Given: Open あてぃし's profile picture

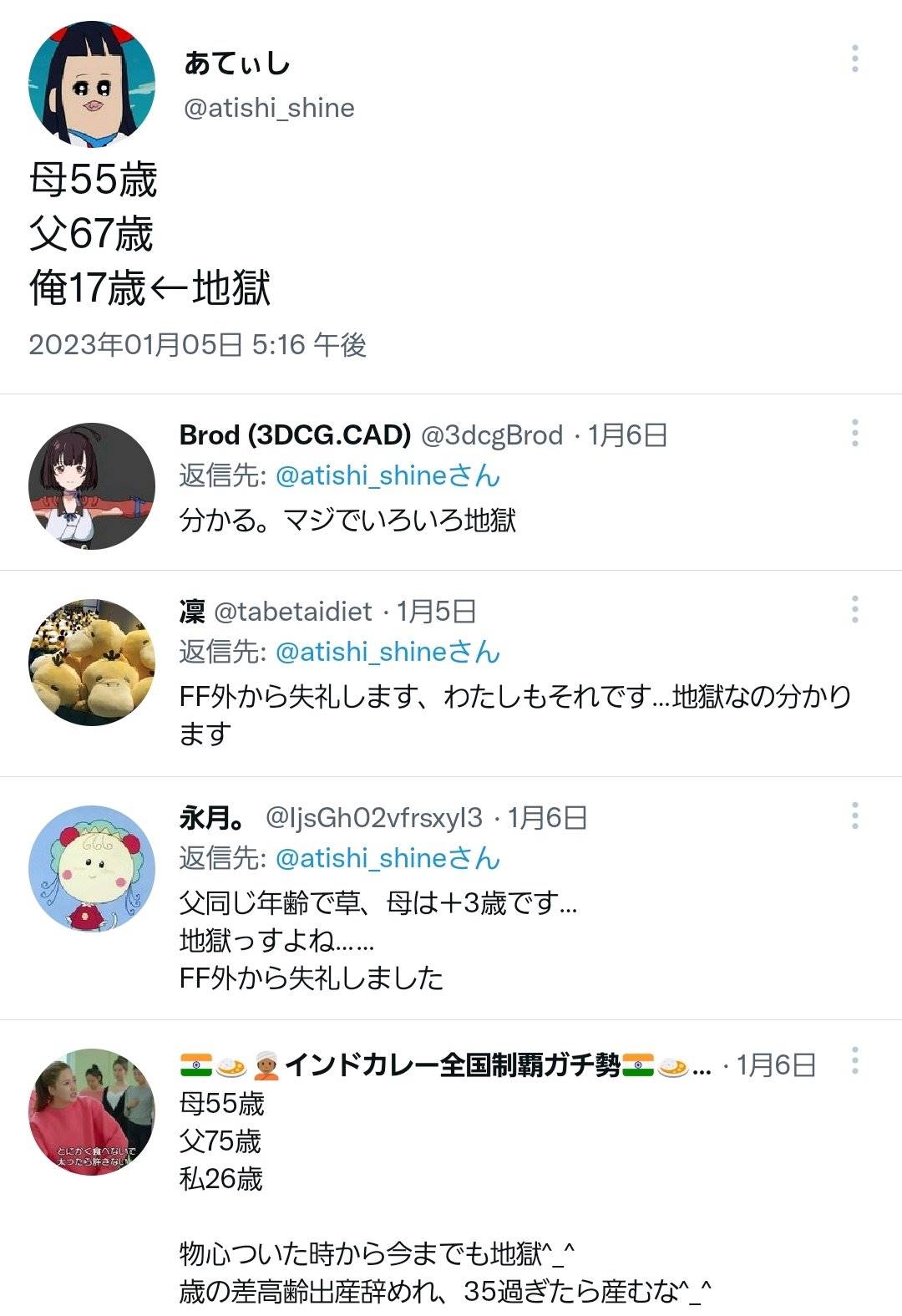Looking at the screenshot, I should 92,84.
